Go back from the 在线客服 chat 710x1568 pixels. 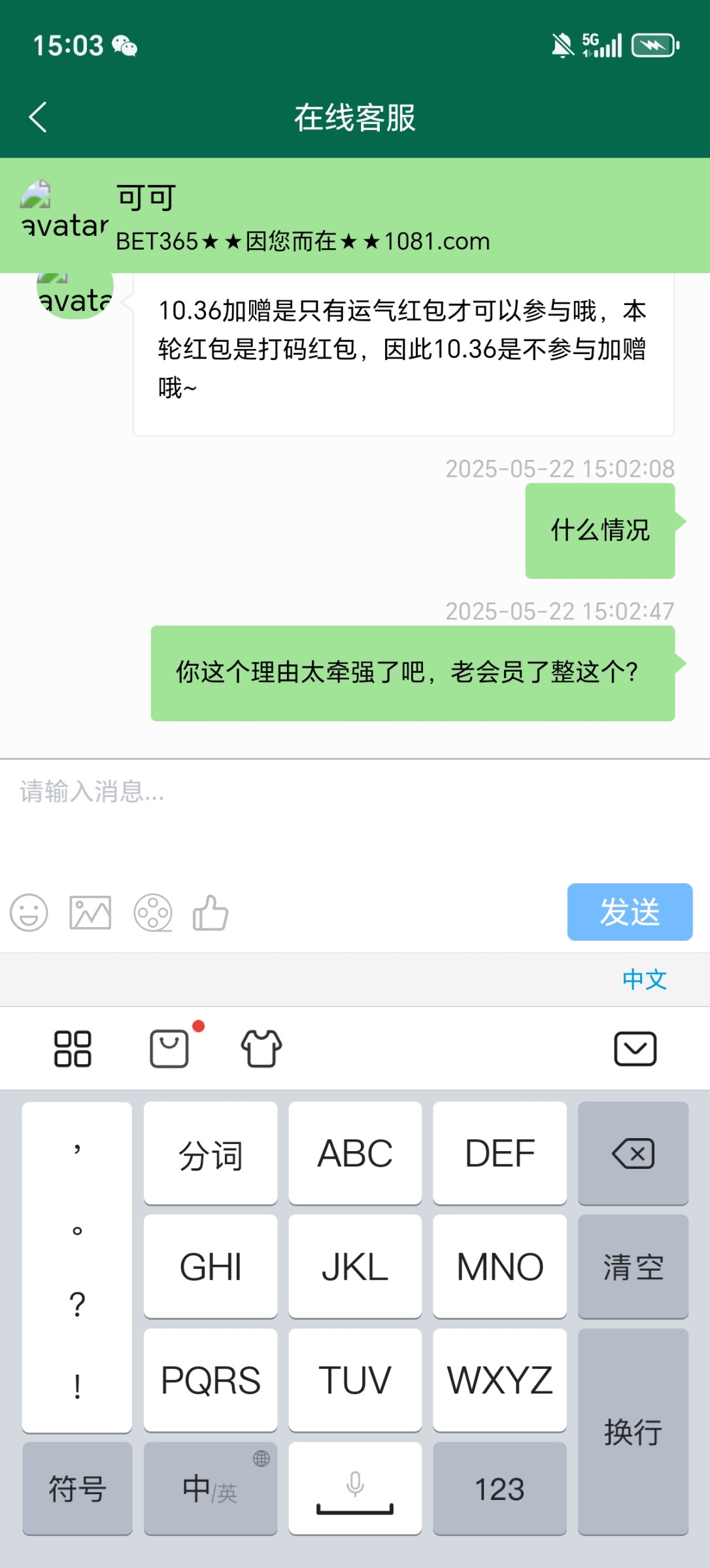(38, 118)
